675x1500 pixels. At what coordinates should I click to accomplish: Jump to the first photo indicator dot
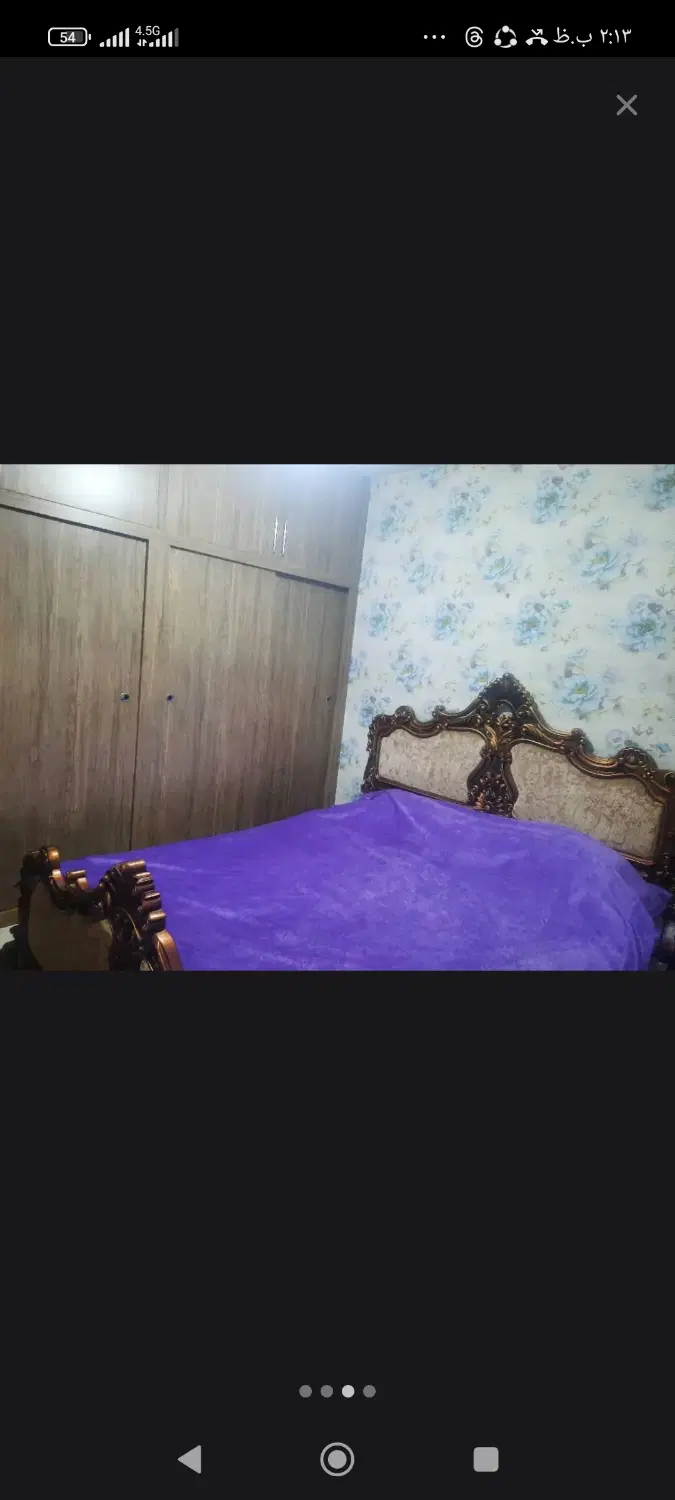click(306, 1391)
